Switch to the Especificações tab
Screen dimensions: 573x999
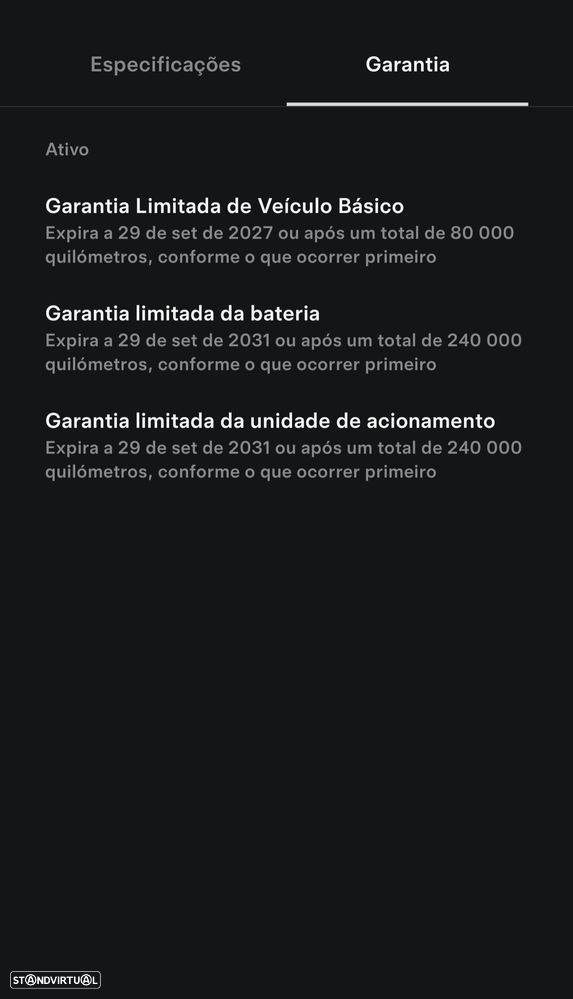(x=166, y=64)
